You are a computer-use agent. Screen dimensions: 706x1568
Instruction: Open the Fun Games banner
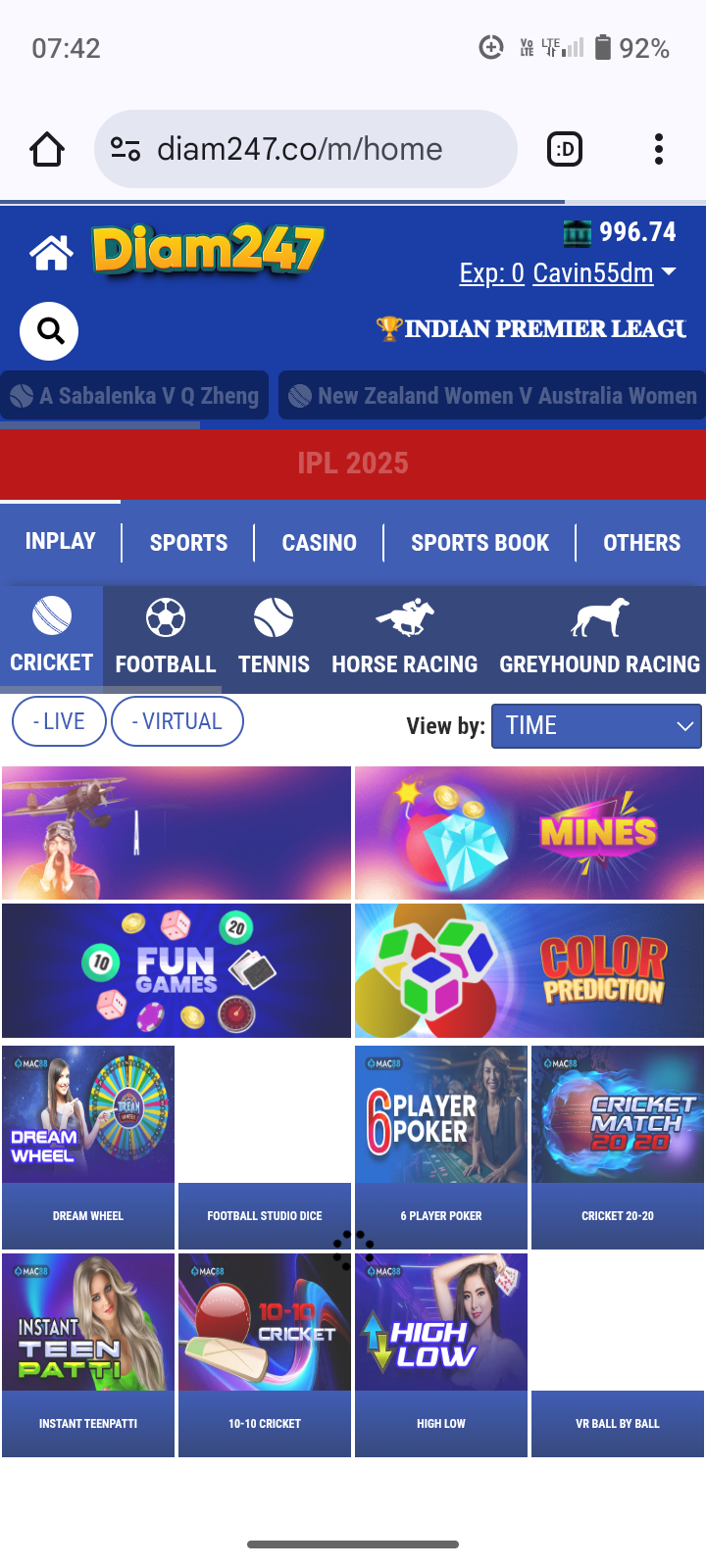click(x=176, y=970)
